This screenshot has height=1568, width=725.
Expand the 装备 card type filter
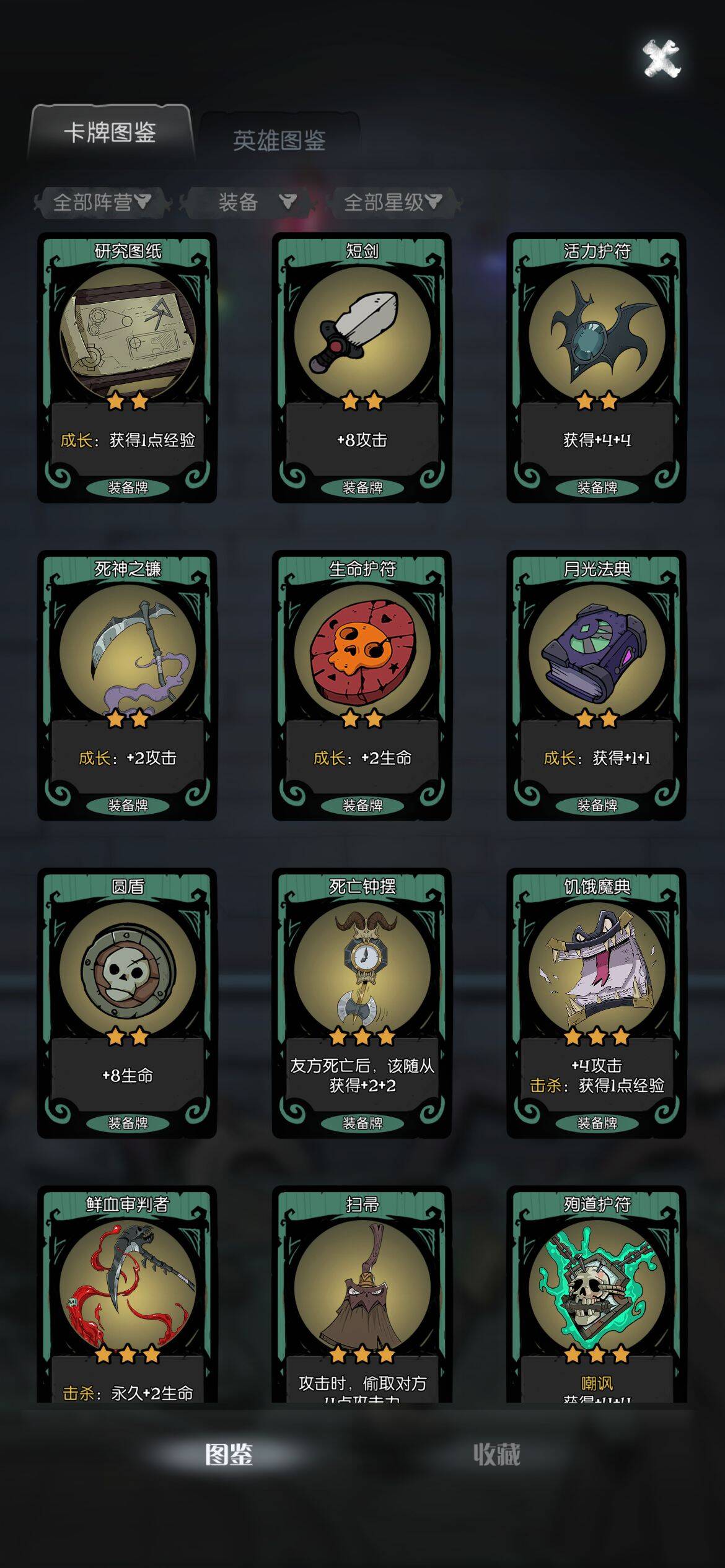255,202
